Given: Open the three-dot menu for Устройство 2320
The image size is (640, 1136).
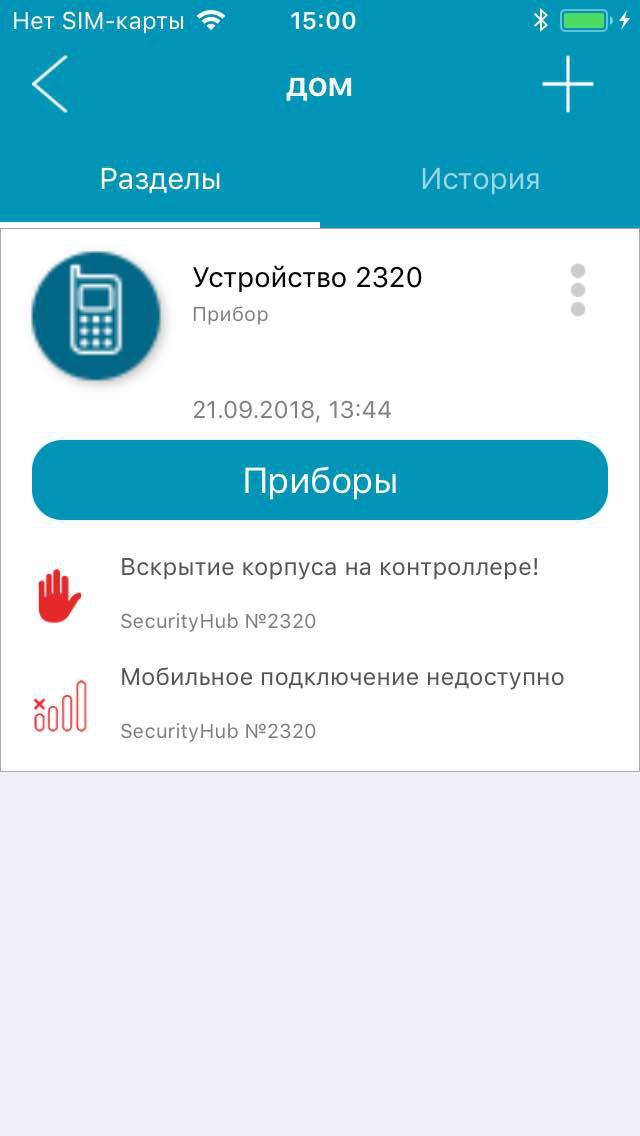Looking at the screenshot, I should [x=578, y=290].
